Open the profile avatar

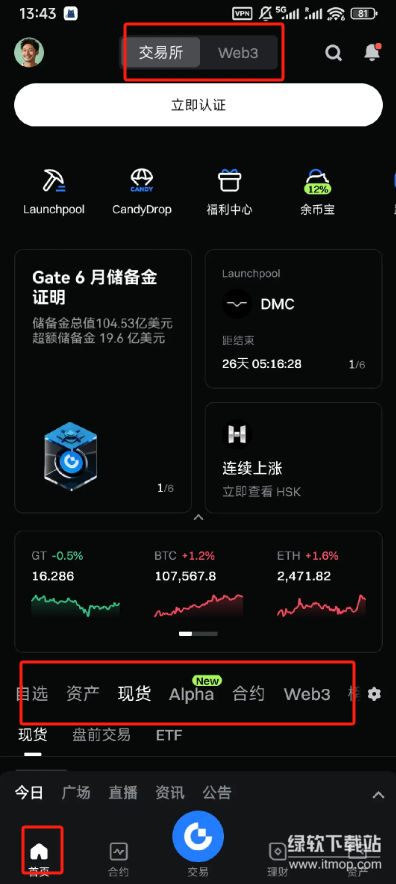click(x=29, y=52)
